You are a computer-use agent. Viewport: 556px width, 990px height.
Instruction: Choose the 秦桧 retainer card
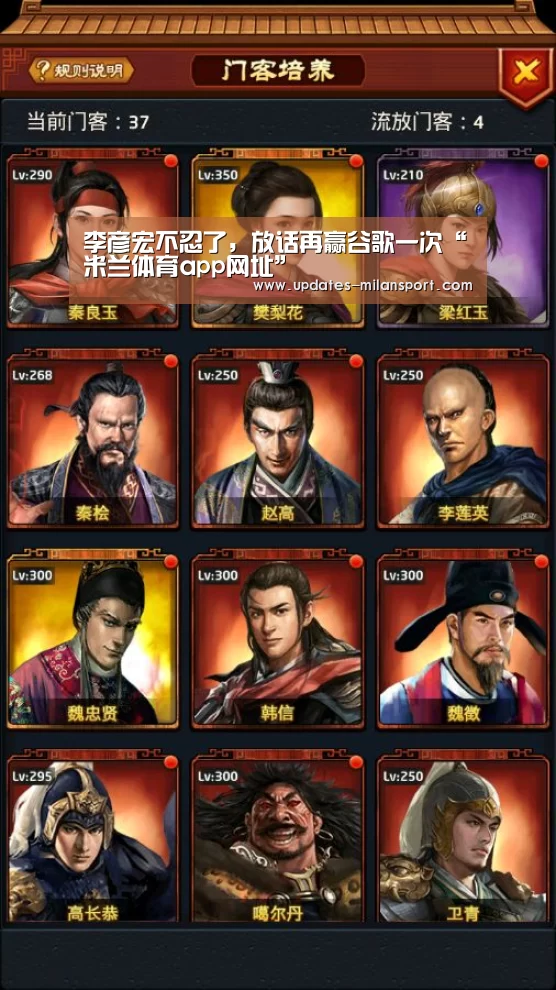pos(93,439)
